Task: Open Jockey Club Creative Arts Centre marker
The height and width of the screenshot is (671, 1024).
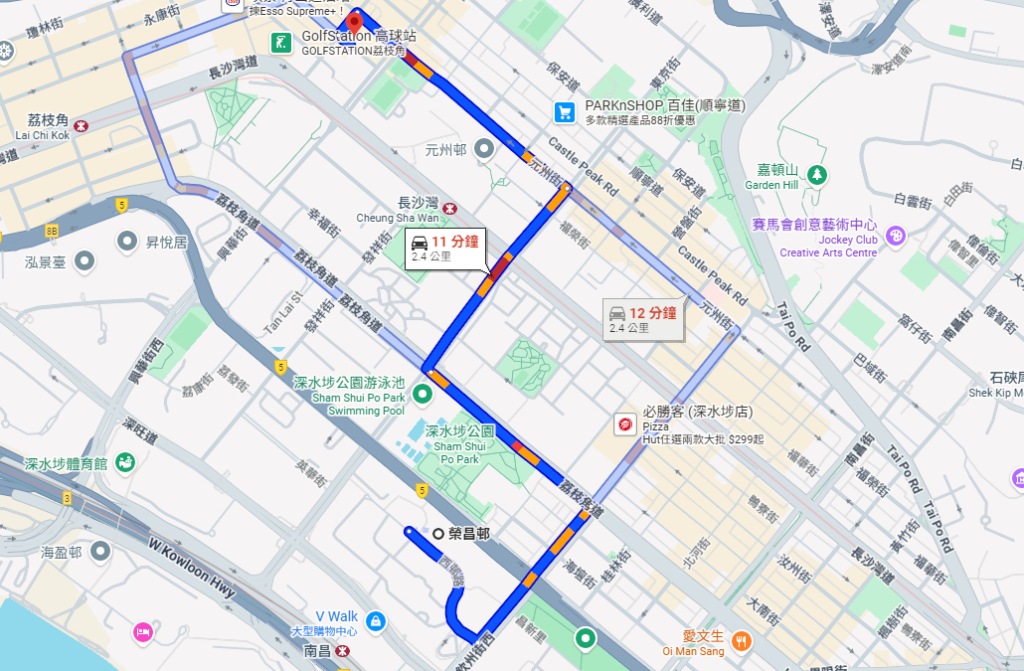Action: click(x=895, y=237)
